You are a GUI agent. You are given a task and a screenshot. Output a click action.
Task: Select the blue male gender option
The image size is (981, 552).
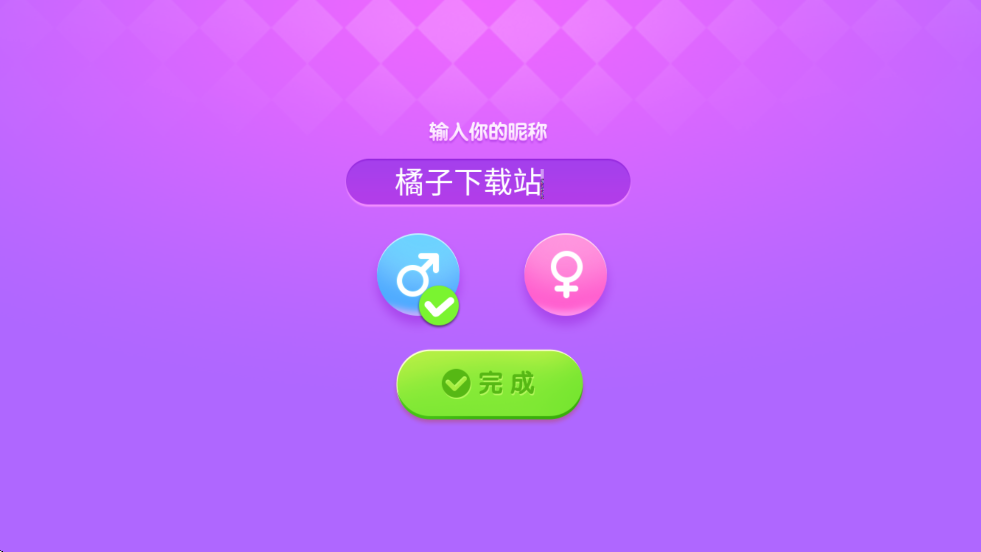[417, 275]
